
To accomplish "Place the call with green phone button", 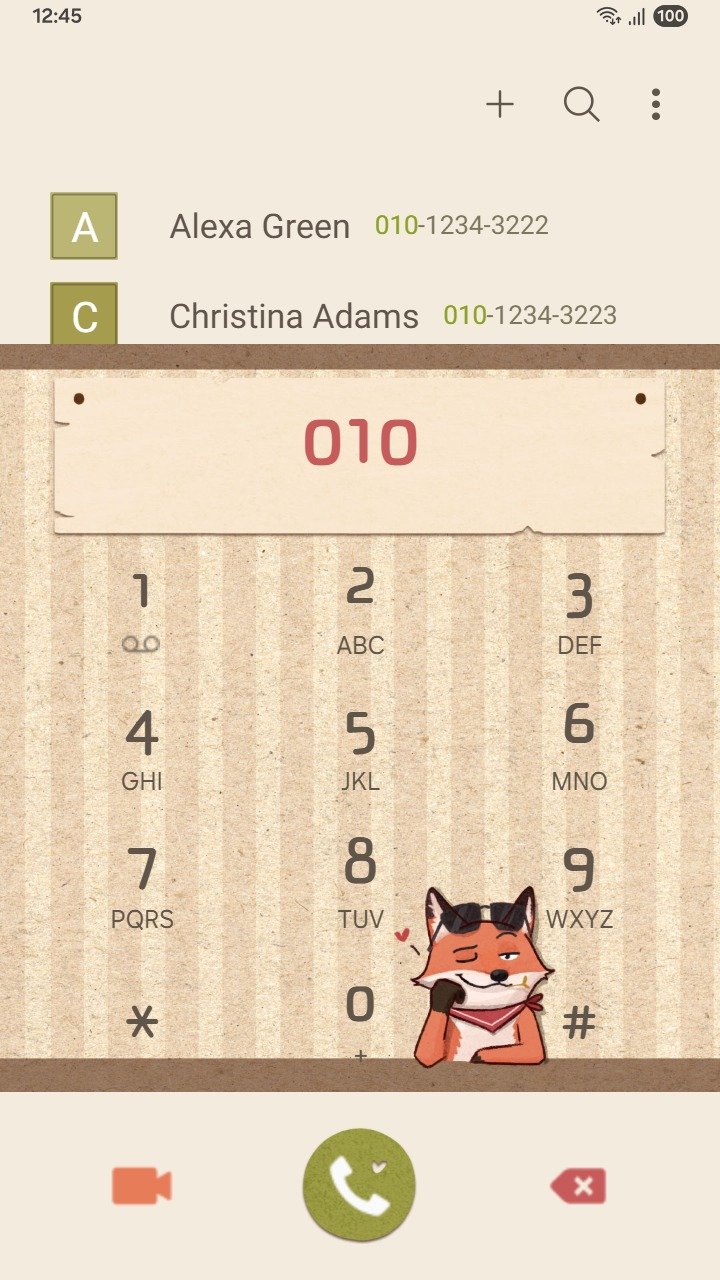I will click(359, 1185).
